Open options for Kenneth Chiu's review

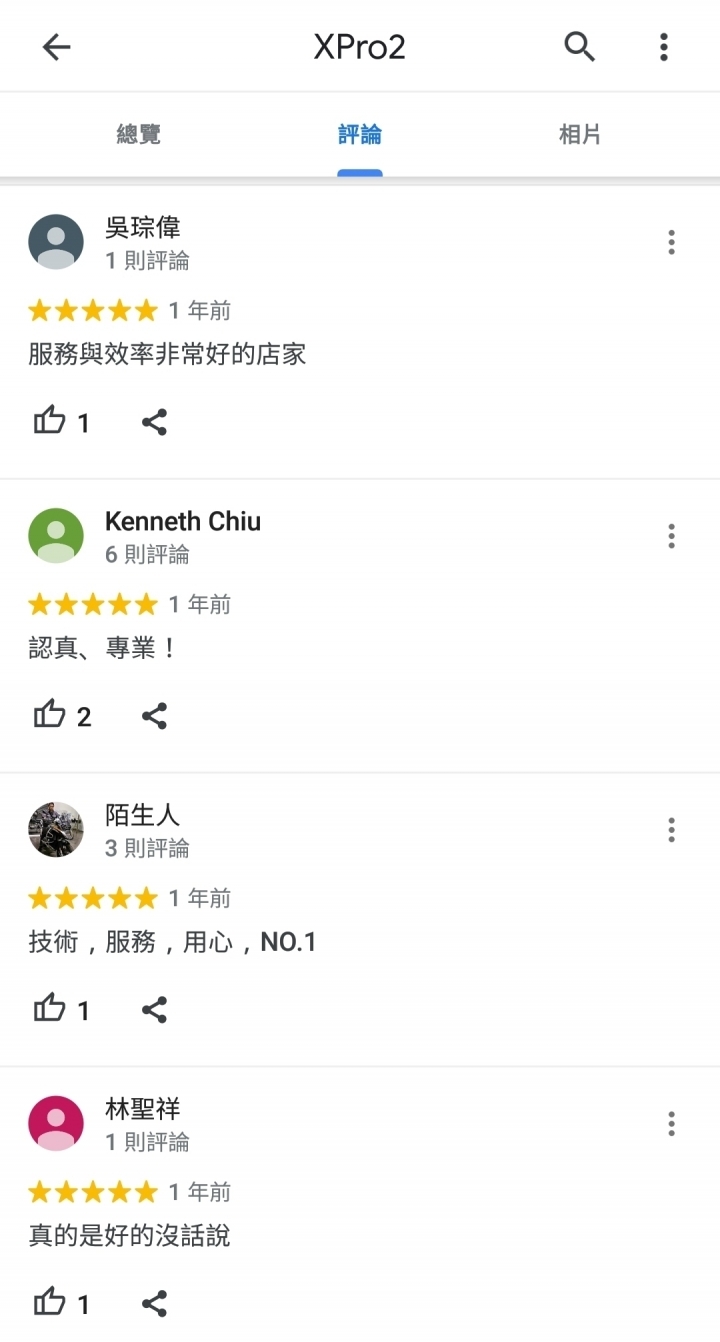[671, 536]
